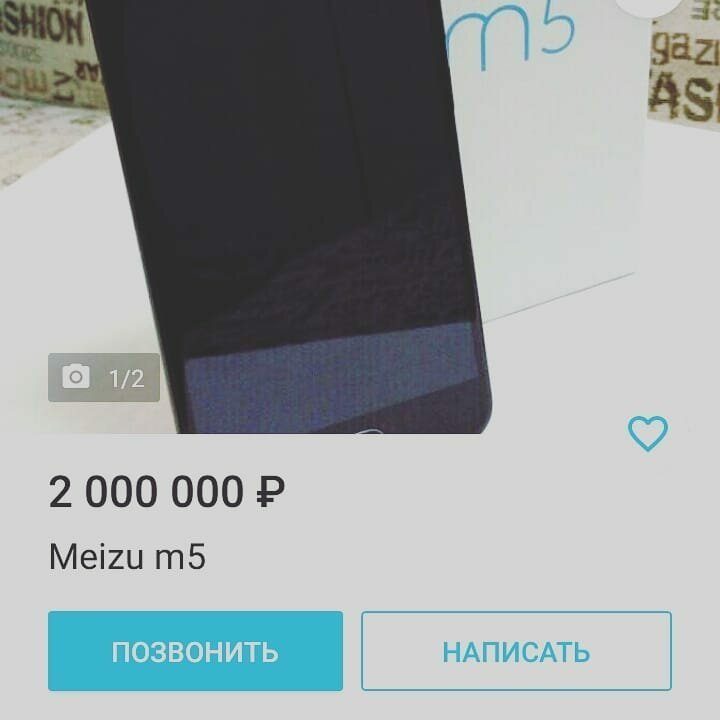Tap the Позвонить button to call the seller

point(195,652)
